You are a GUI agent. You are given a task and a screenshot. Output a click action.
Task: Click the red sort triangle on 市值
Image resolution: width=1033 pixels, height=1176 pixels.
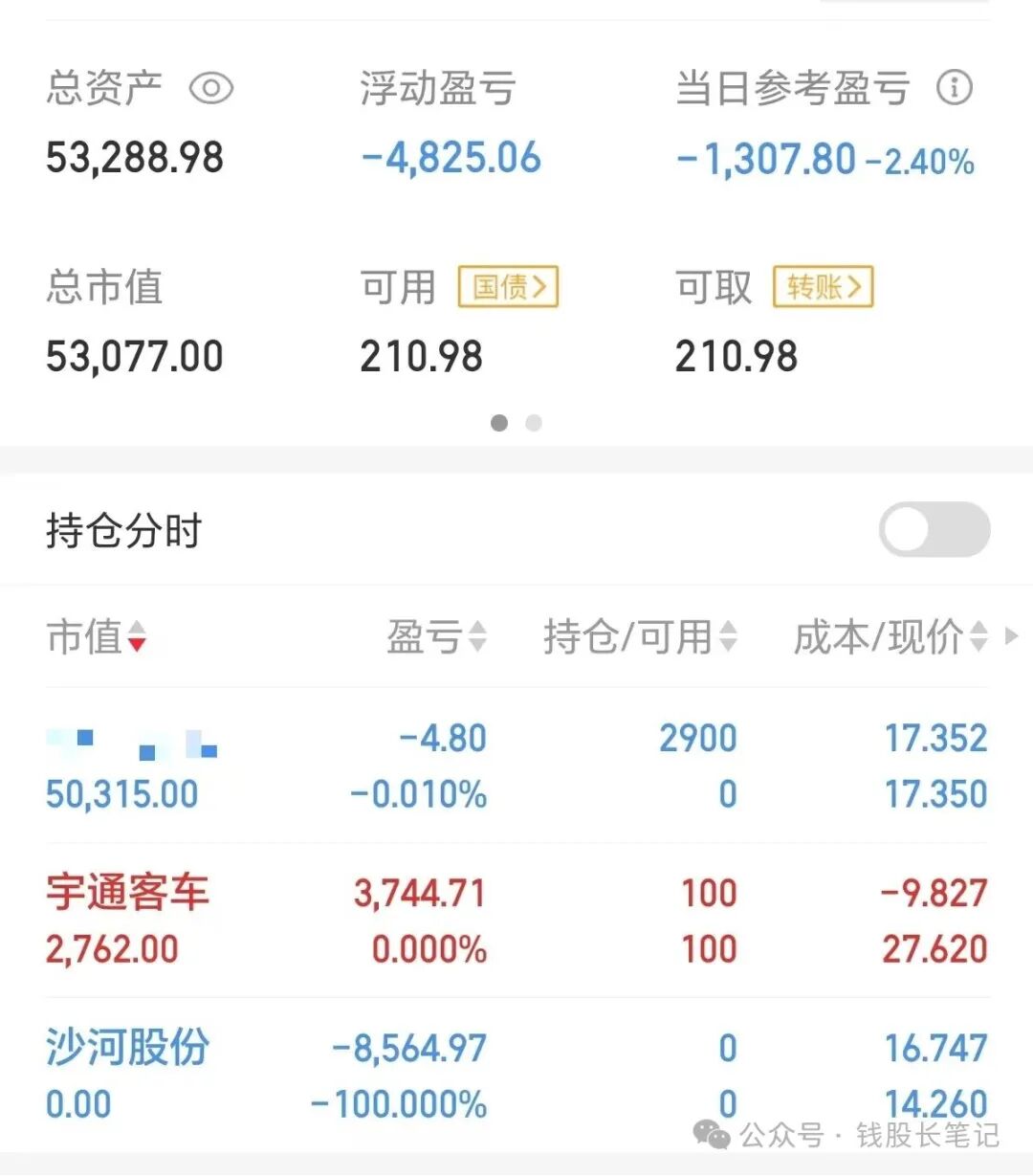pos(138,643)
